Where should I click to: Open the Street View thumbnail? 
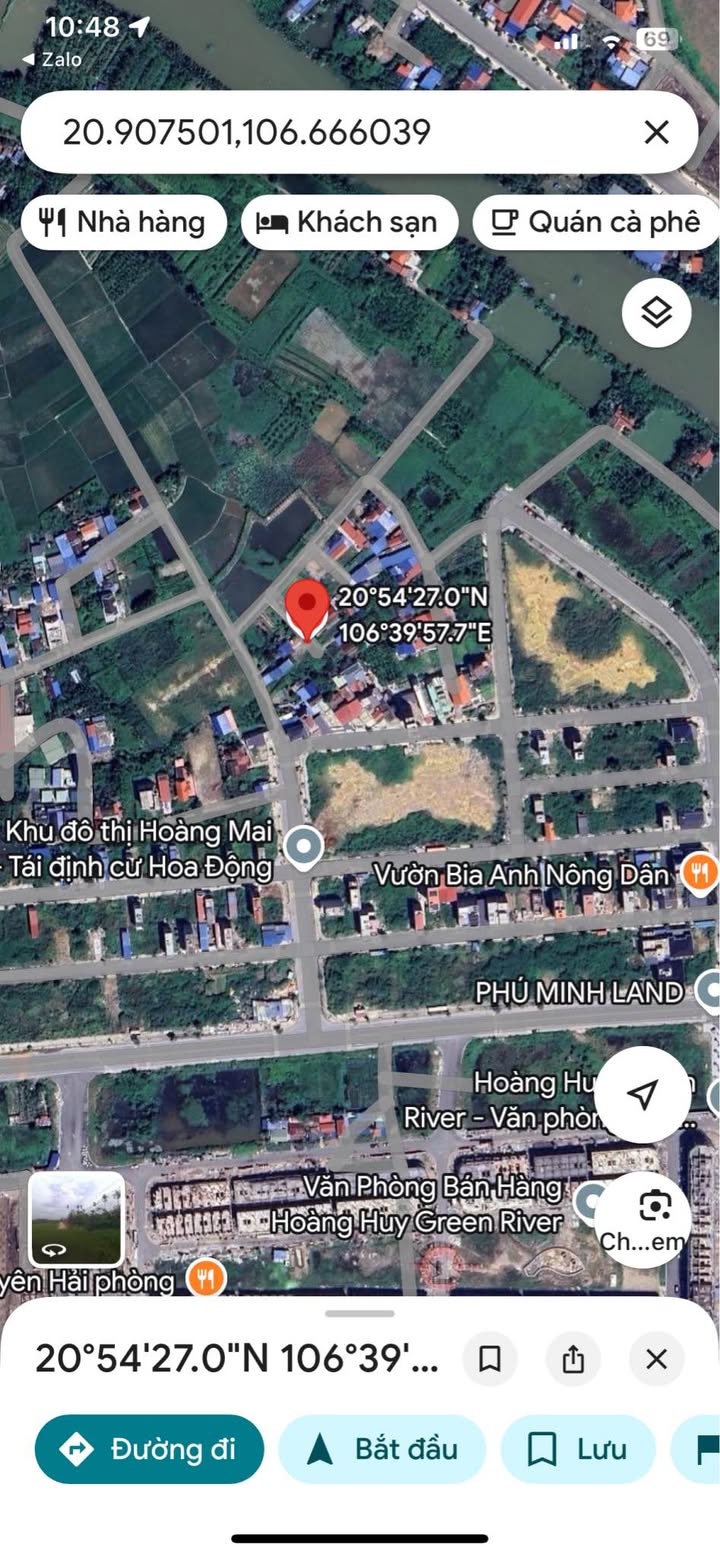(77, 1218)
